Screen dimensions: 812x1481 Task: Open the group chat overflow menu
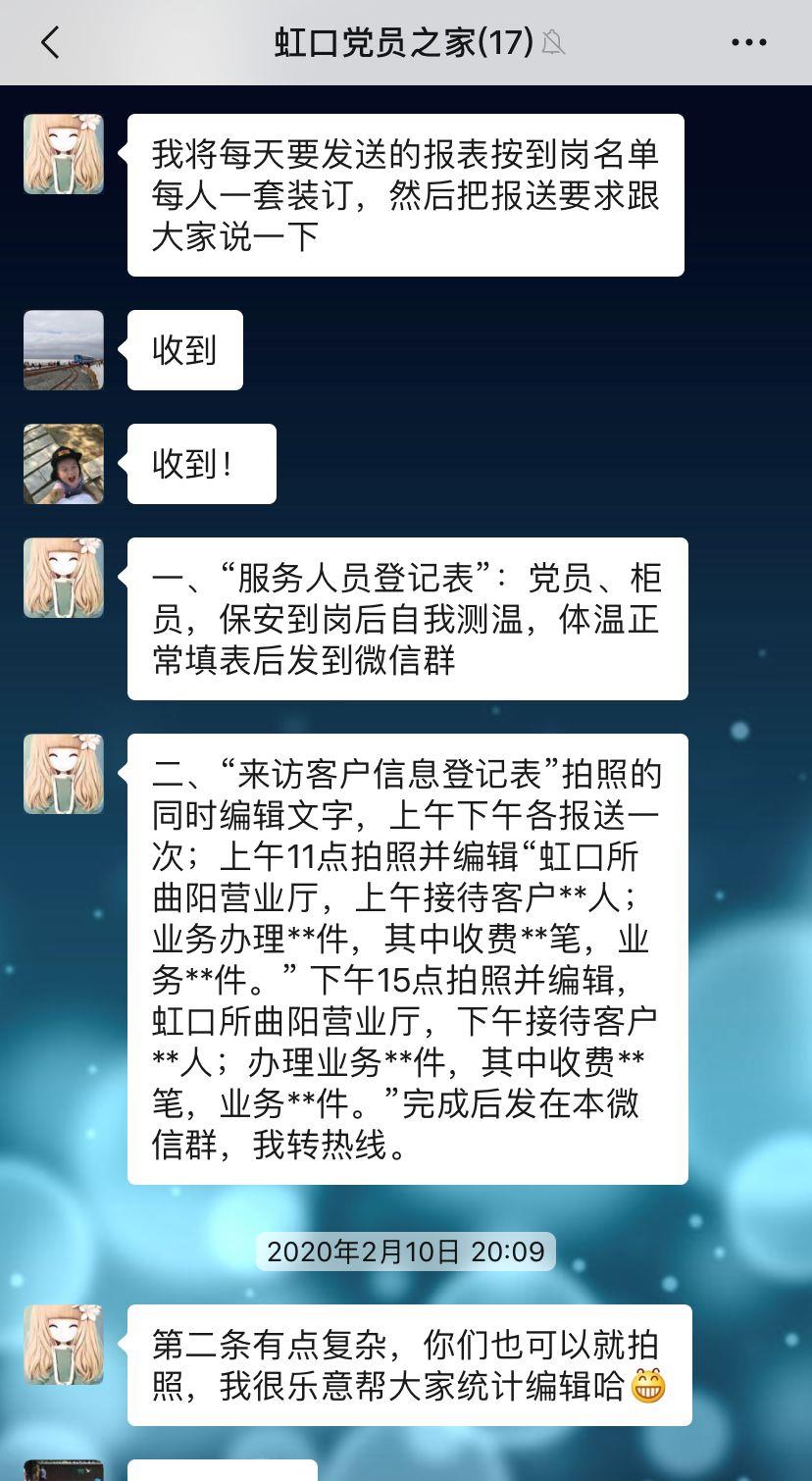click(x=749, y=42)
